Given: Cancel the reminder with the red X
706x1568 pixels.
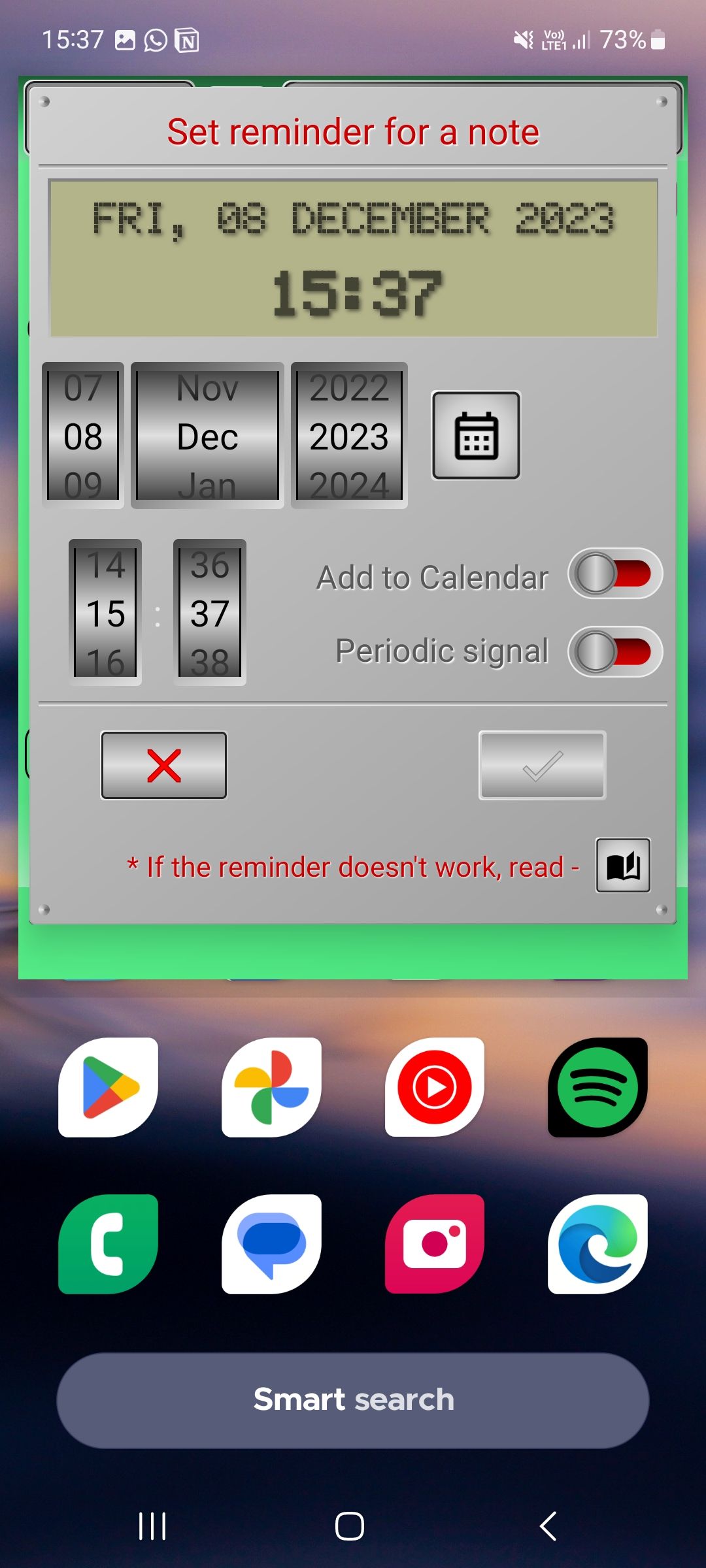Looking at the screenshot, I should coord(164,765).
